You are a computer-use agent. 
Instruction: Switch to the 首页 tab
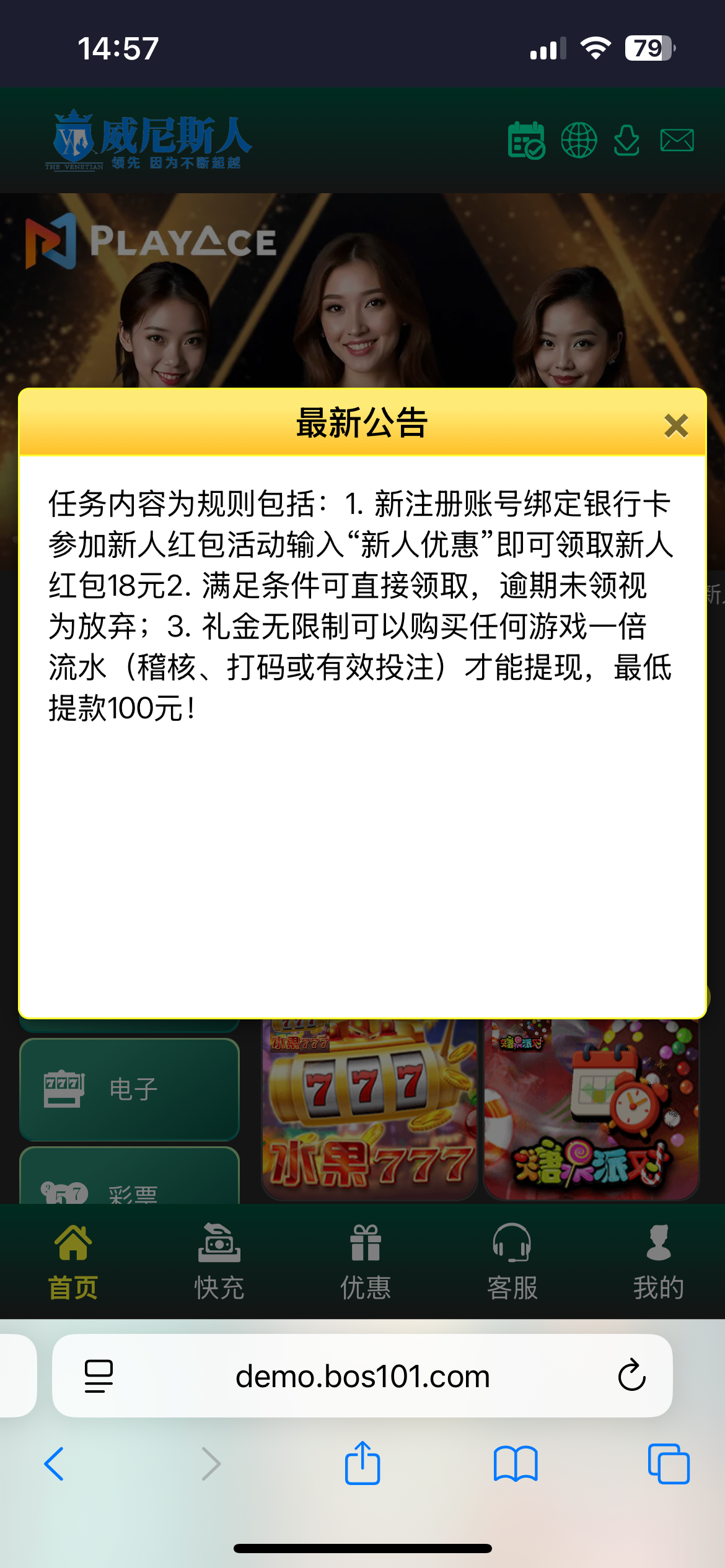pyautogui.click(x=73, y=1262)
